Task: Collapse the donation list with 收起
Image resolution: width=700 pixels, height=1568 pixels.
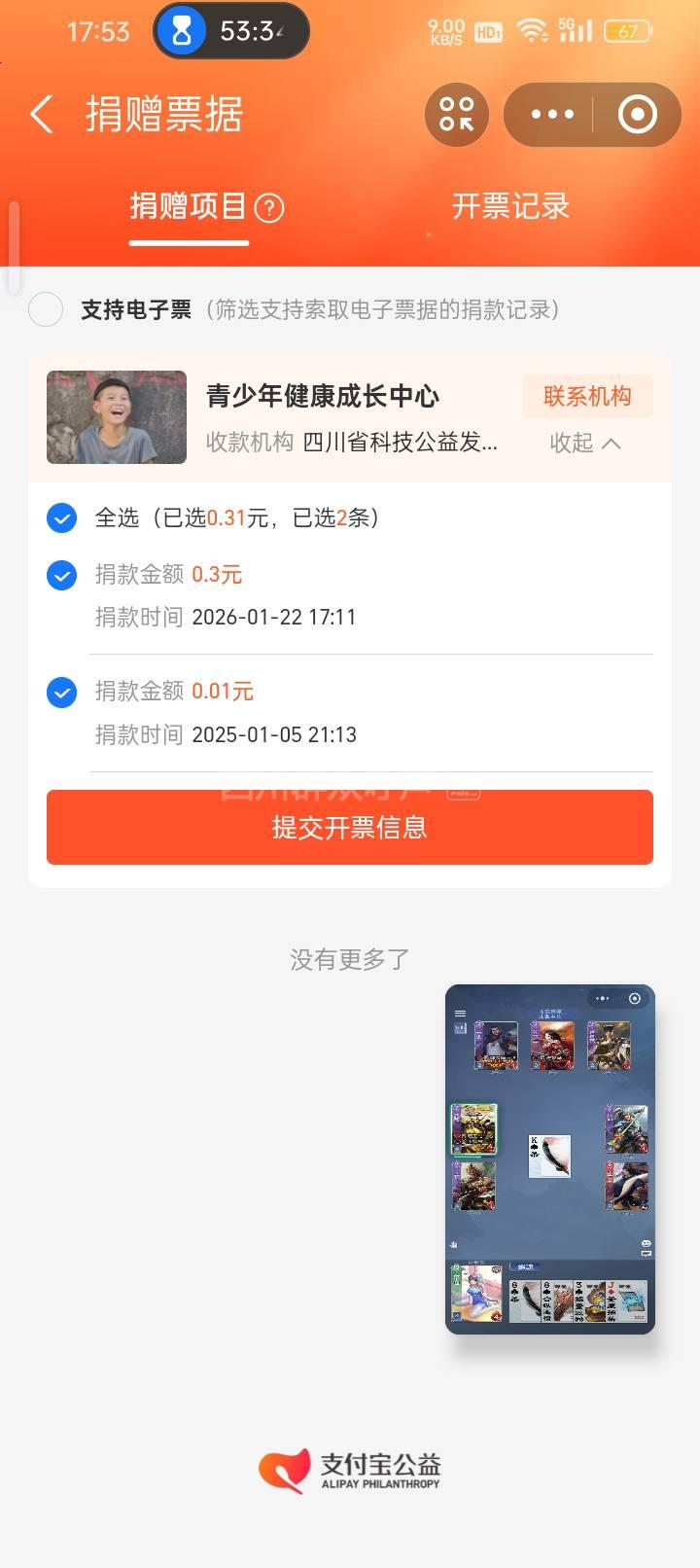Action: coord(585,444)
